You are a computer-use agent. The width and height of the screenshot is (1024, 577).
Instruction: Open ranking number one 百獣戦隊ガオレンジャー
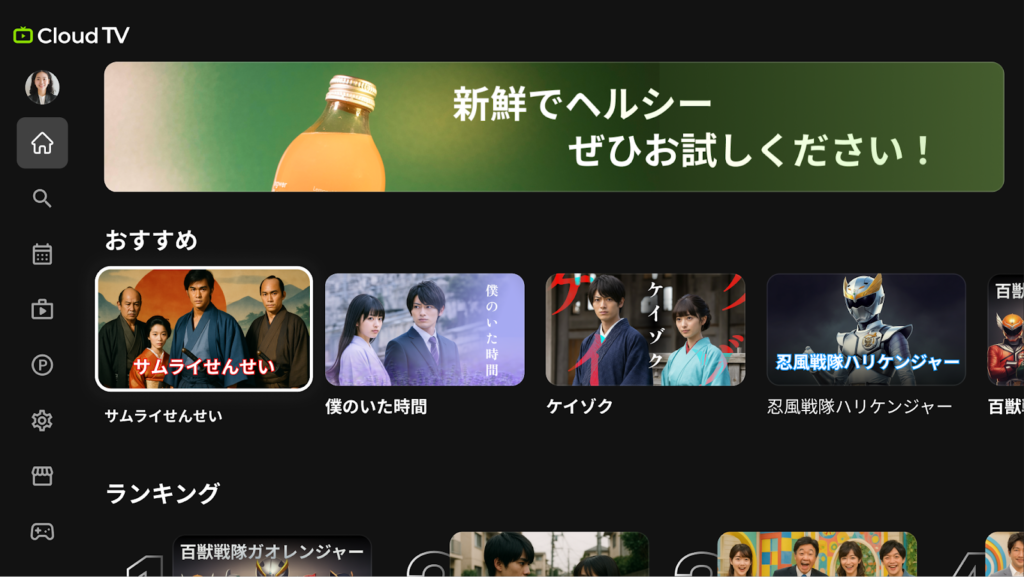click(271, 556)
